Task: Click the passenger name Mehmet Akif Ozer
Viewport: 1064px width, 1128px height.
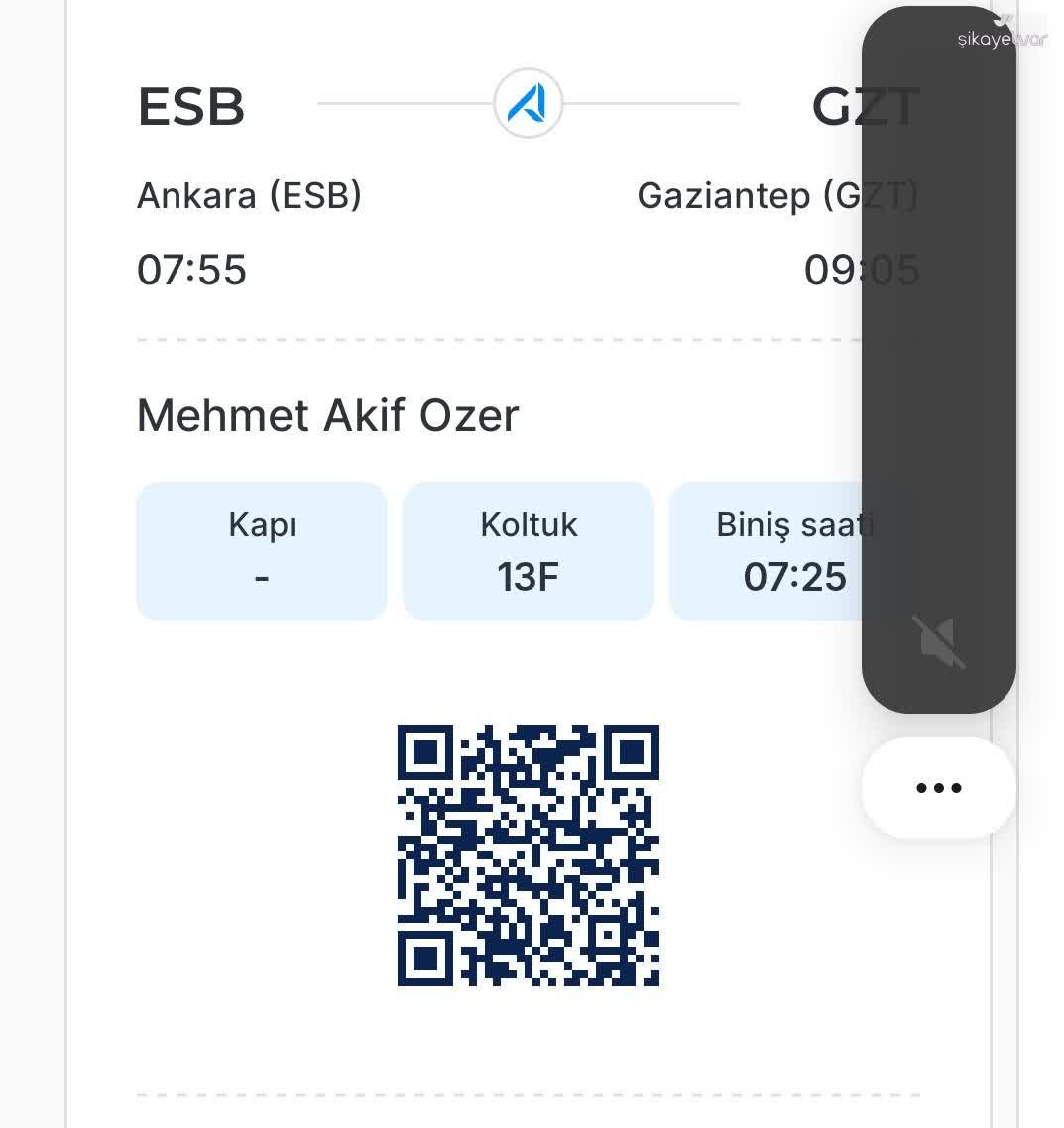Action: (328, 416)
